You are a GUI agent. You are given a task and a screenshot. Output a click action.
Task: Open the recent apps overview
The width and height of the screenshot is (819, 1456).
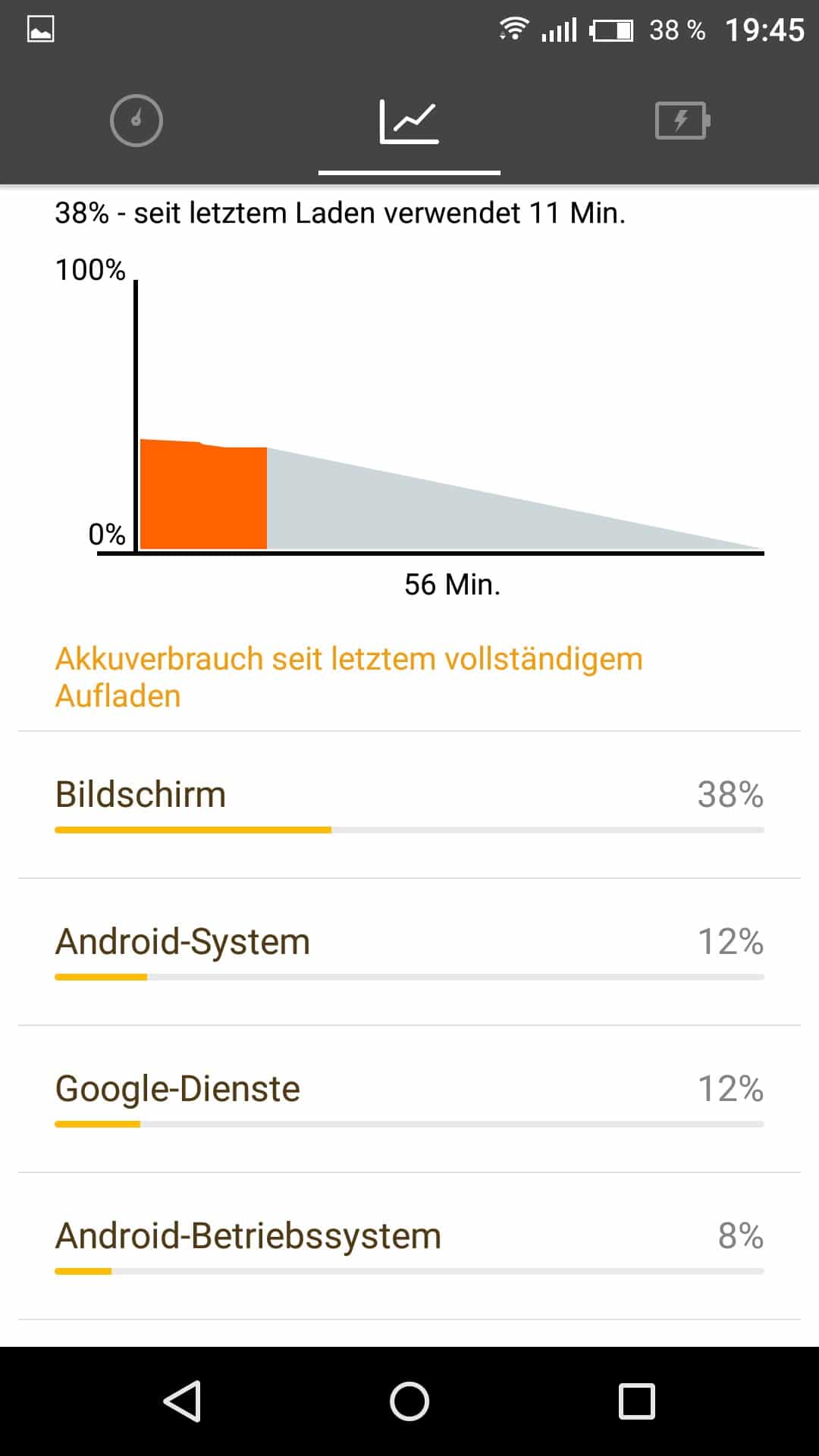636,1401
